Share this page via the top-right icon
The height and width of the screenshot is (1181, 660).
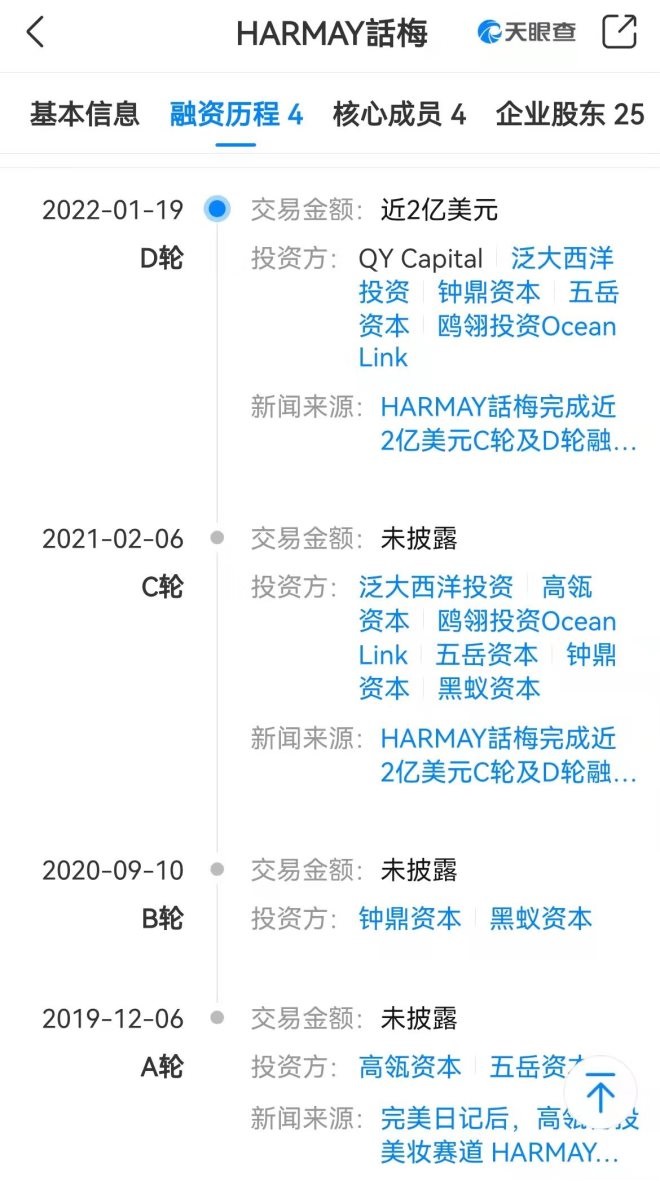tap(619, 32)
